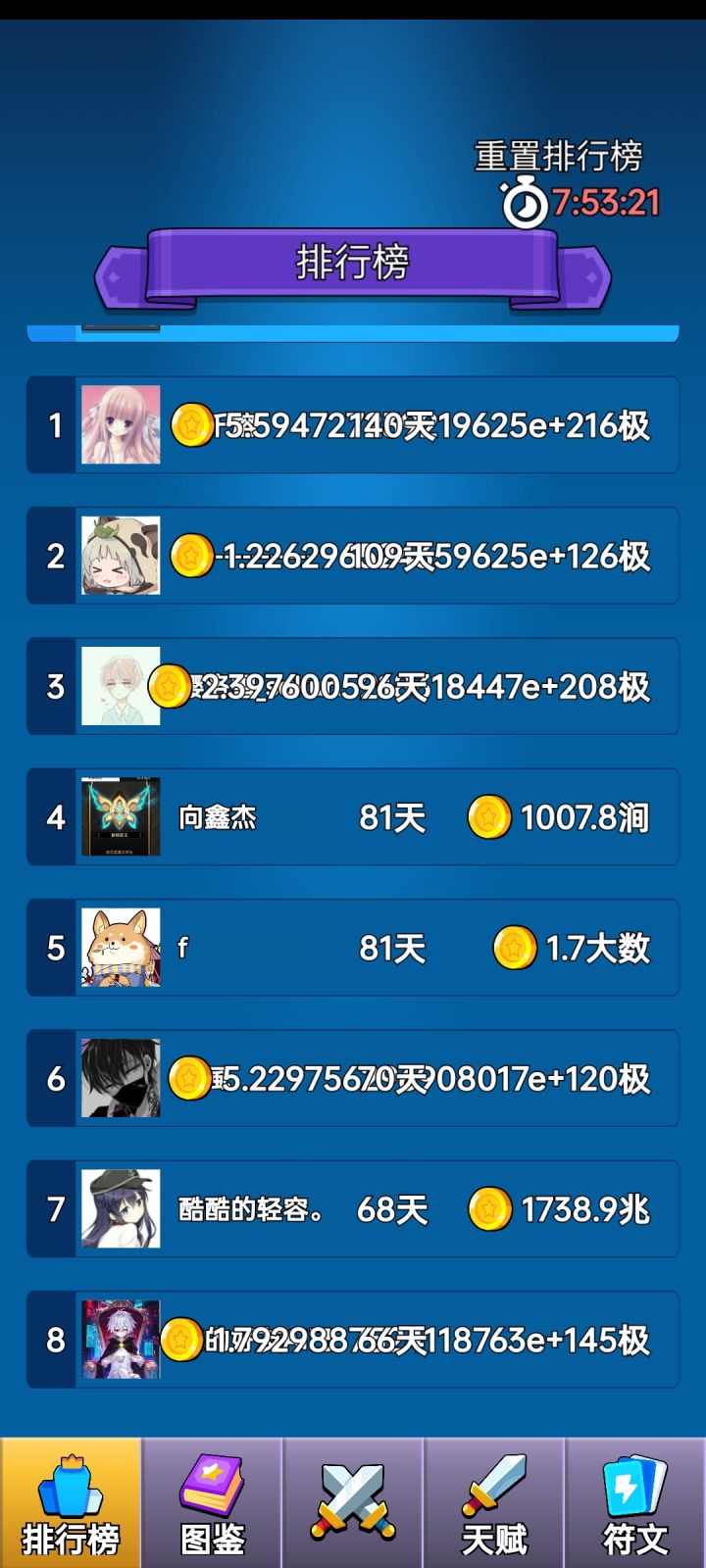Tap the progress bar below the title banner
This screenshot has height=1568, width=706.
click(x=353, y=331)
